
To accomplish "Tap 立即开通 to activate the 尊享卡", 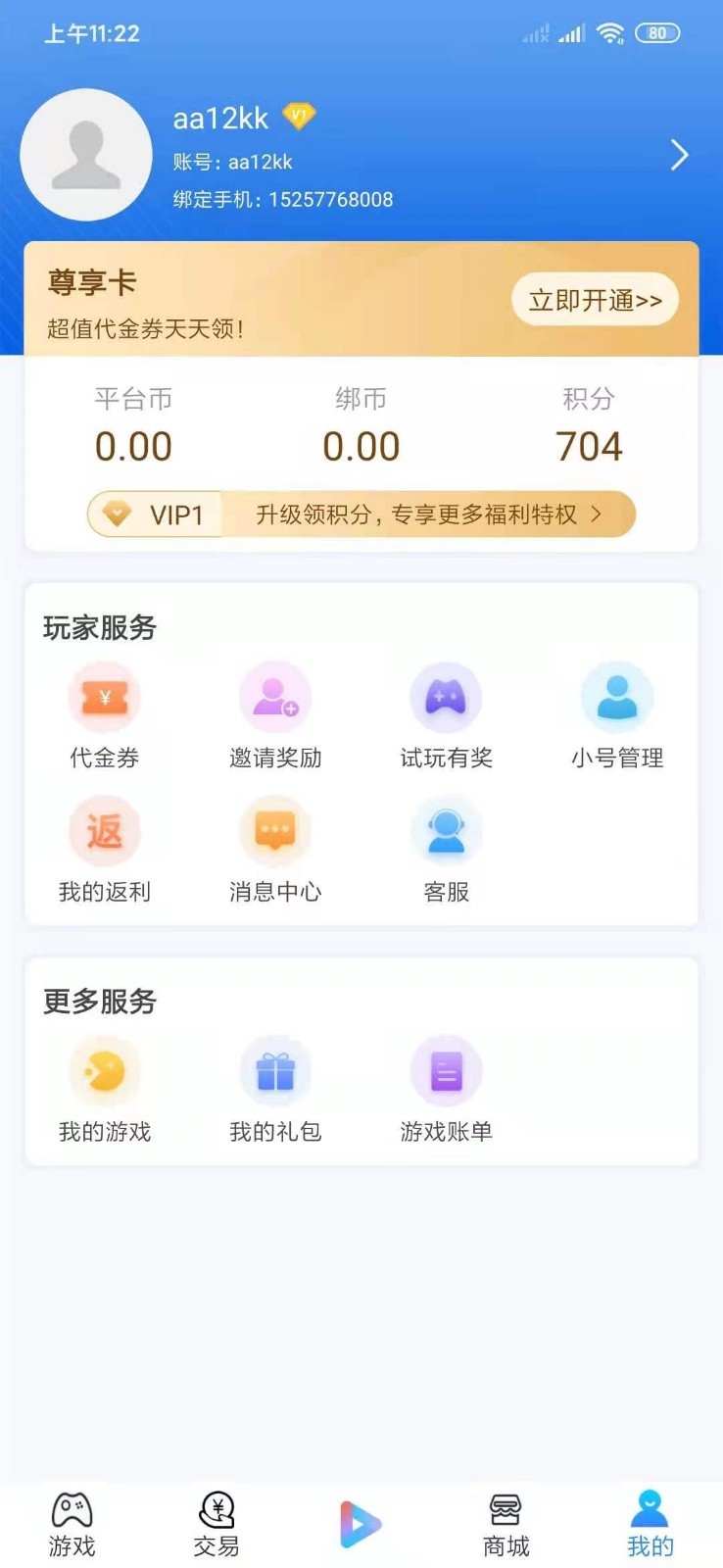I will click(x=595, y=300).
